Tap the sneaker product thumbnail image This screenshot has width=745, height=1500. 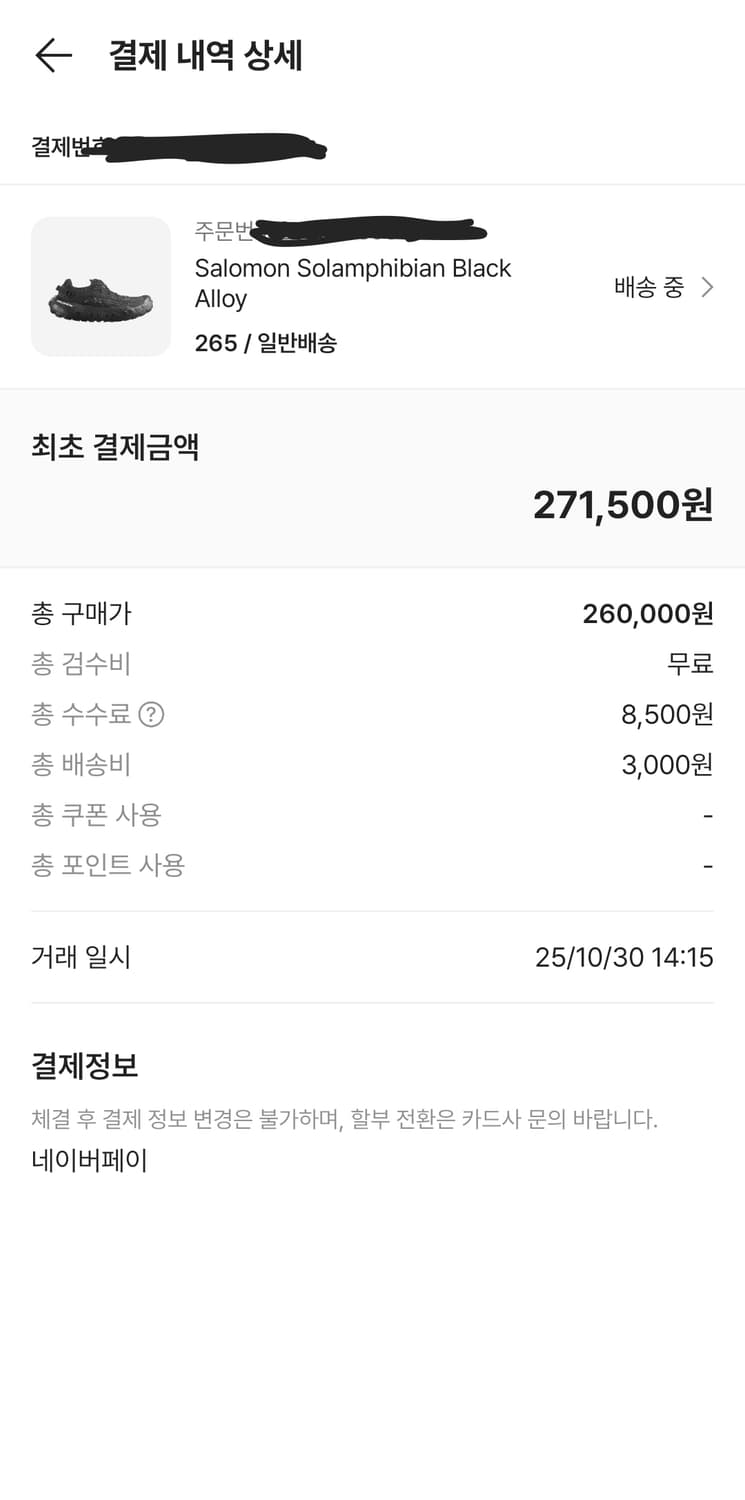coord(100,286)
